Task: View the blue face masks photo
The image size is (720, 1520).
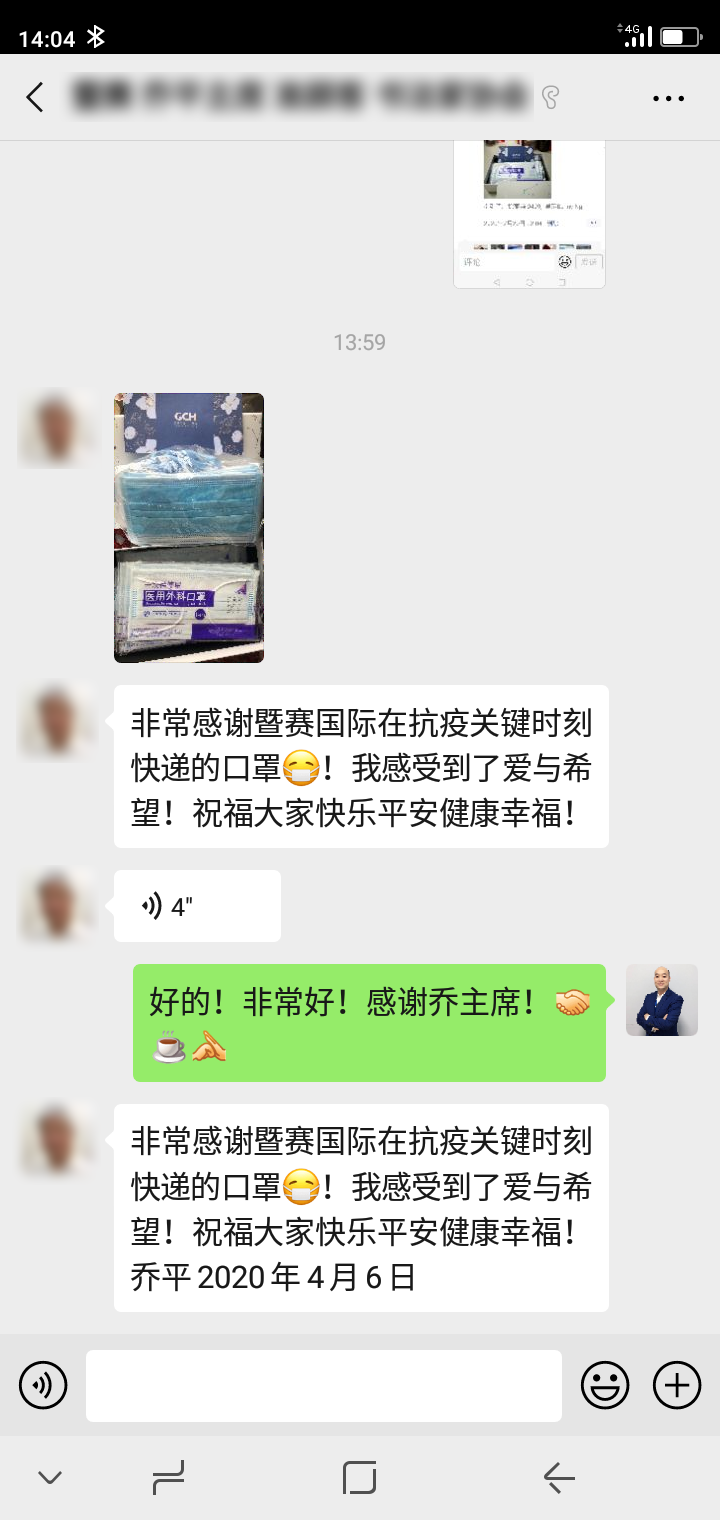Action: pyautogui.click(x=189, y=528)
